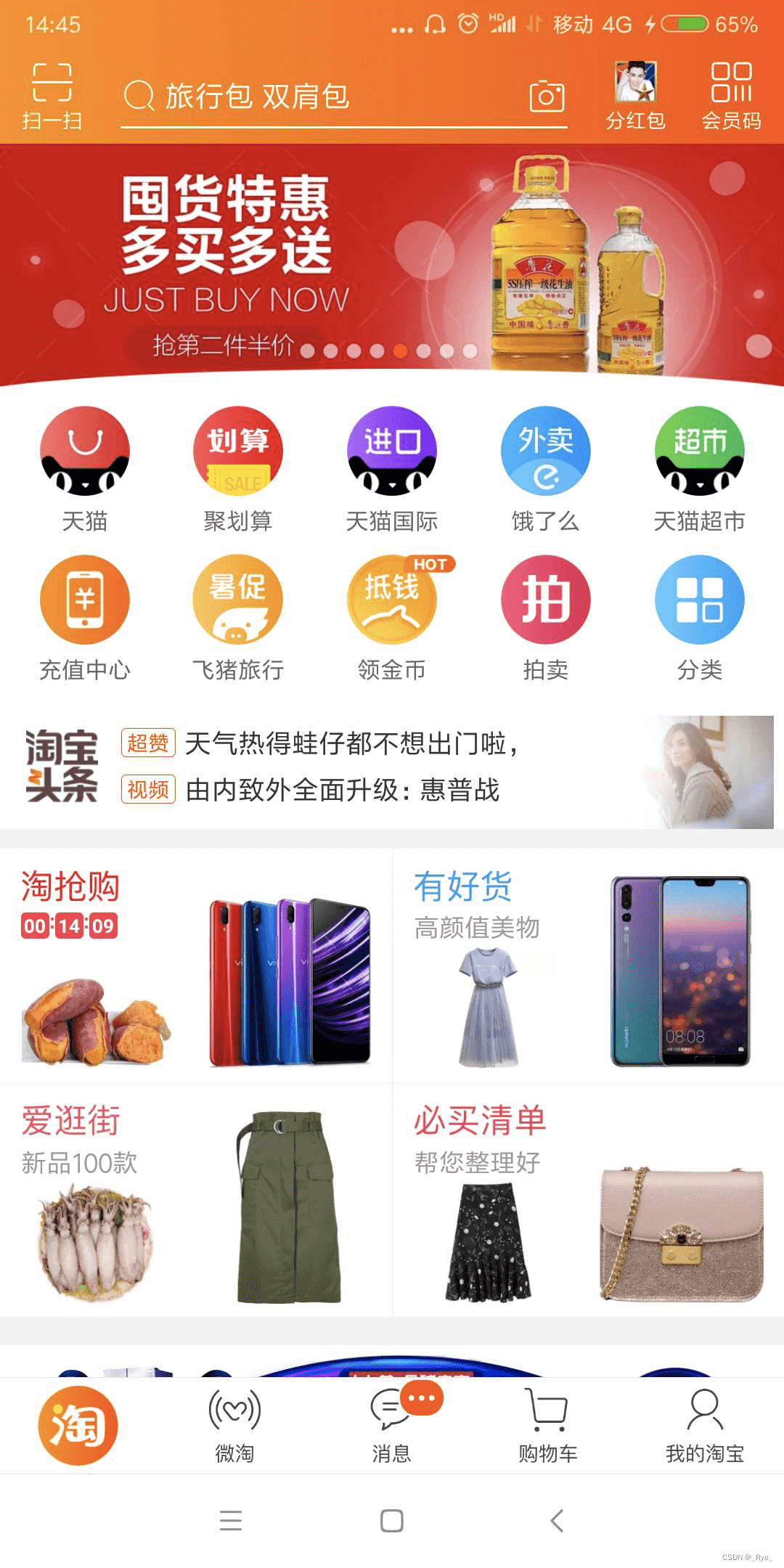784x1568 pixels.
Task: Open 天猫超市 supermarket
Action: (699, 468)
